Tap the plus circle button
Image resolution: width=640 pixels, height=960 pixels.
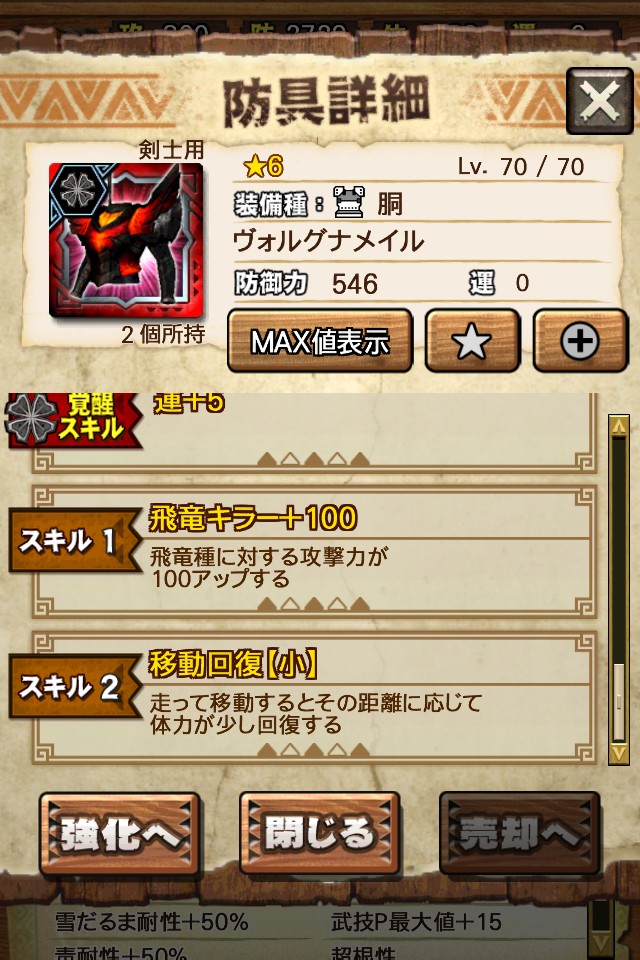coord(580,341)
